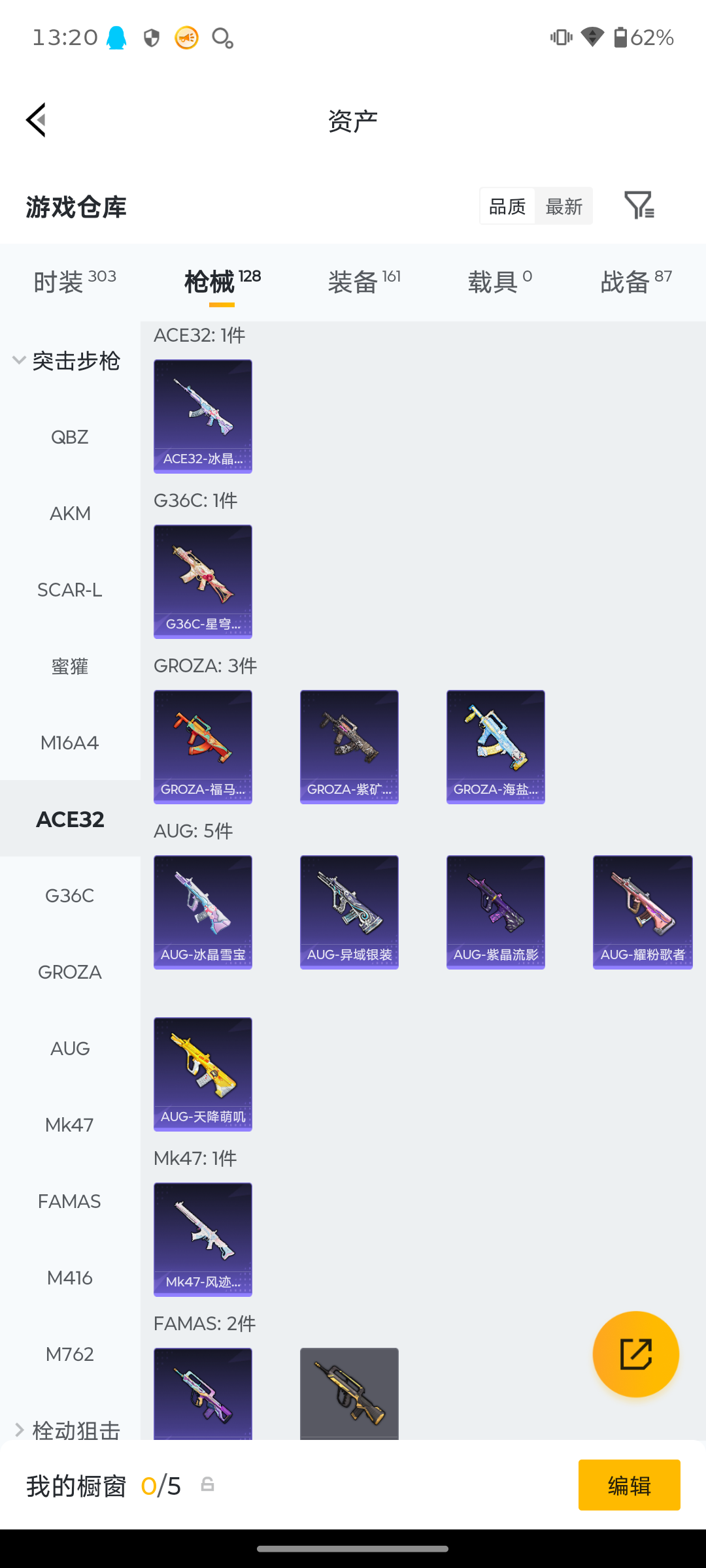Sort items by 最新
This screenshot has height=1568, width=706.
click(563, 206)
